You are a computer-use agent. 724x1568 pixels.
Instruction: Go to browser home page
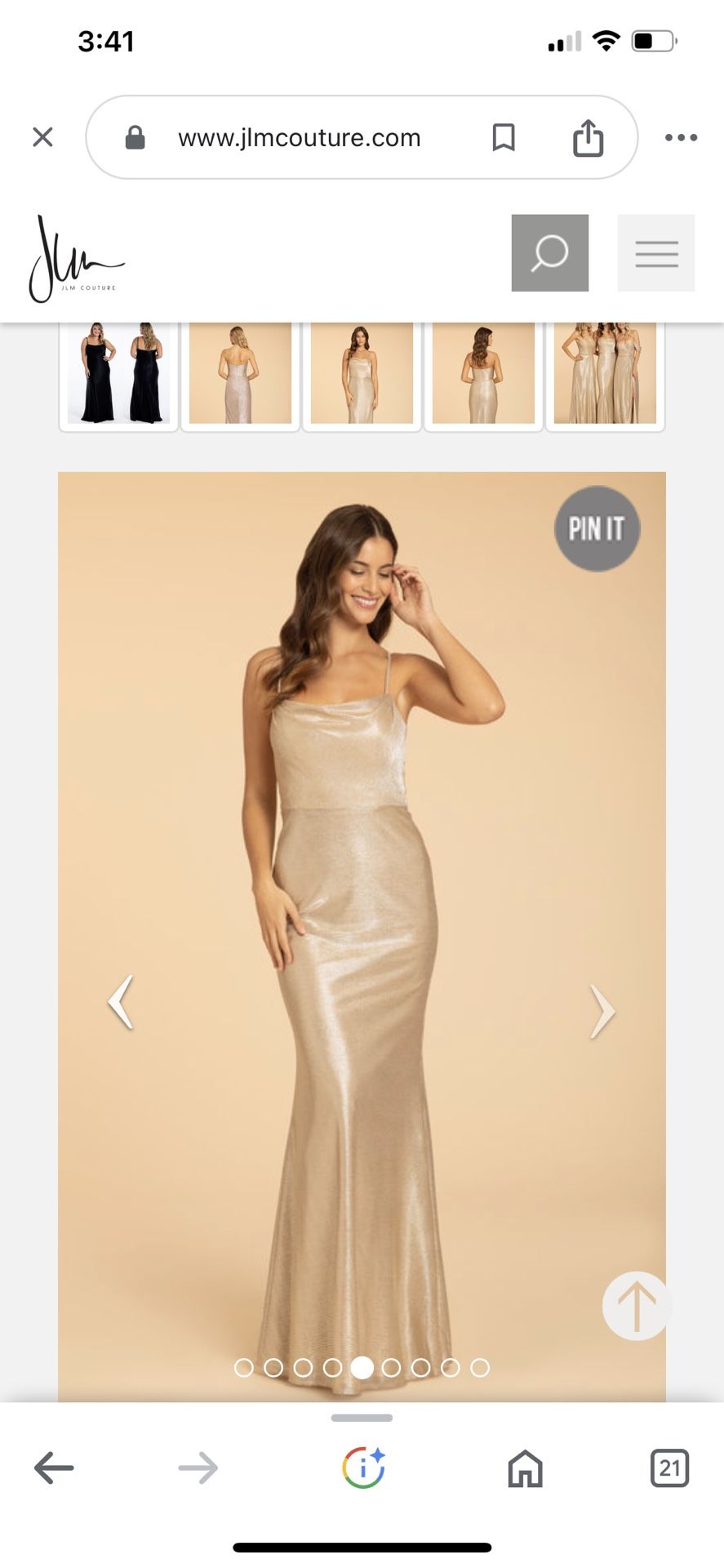coord(525,1468)
